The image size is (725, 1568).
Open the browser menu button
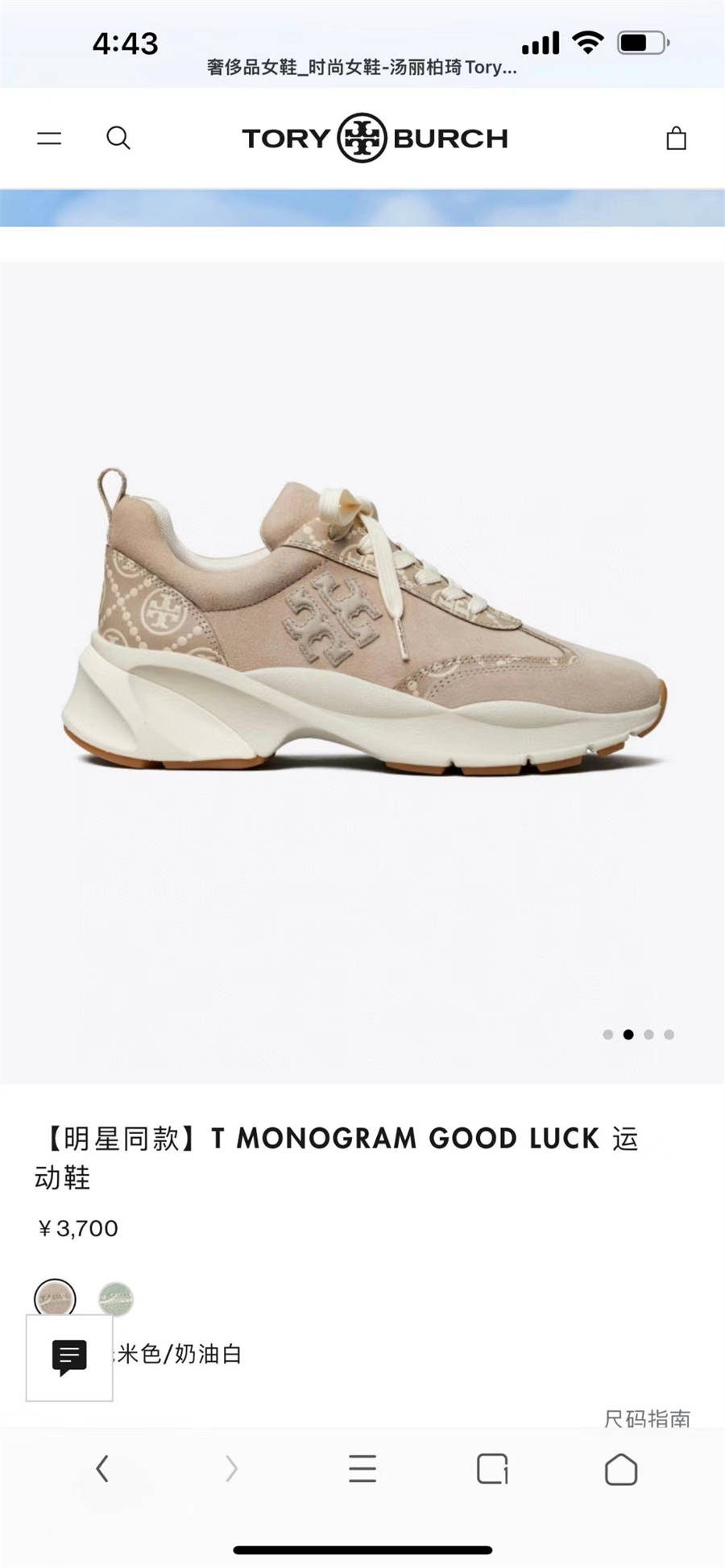click(x=362, y=1468)
